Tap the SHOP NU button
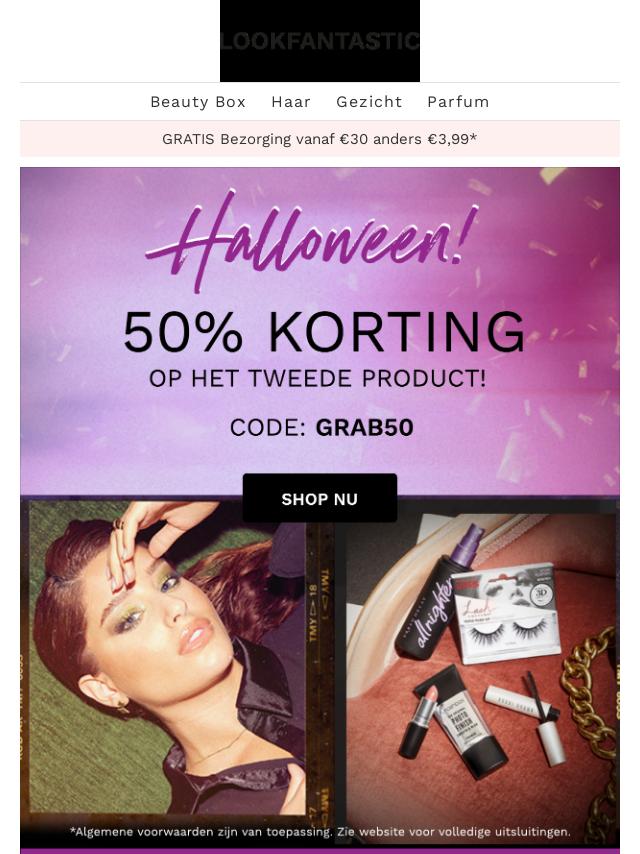Screen dimensions: 640x854 tap(319, 499)
